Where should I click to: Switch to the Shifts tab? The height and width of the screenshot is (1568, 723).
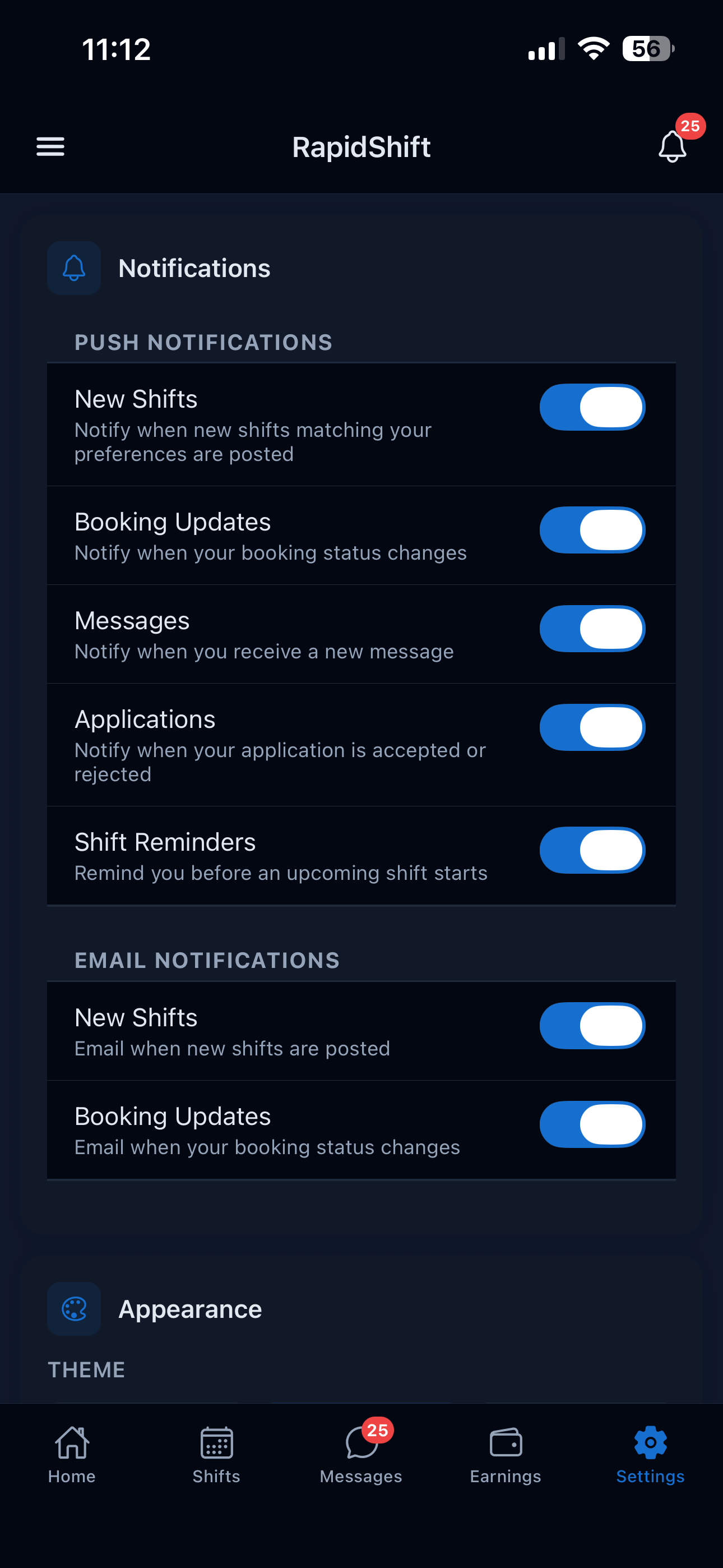[217, 1455]
